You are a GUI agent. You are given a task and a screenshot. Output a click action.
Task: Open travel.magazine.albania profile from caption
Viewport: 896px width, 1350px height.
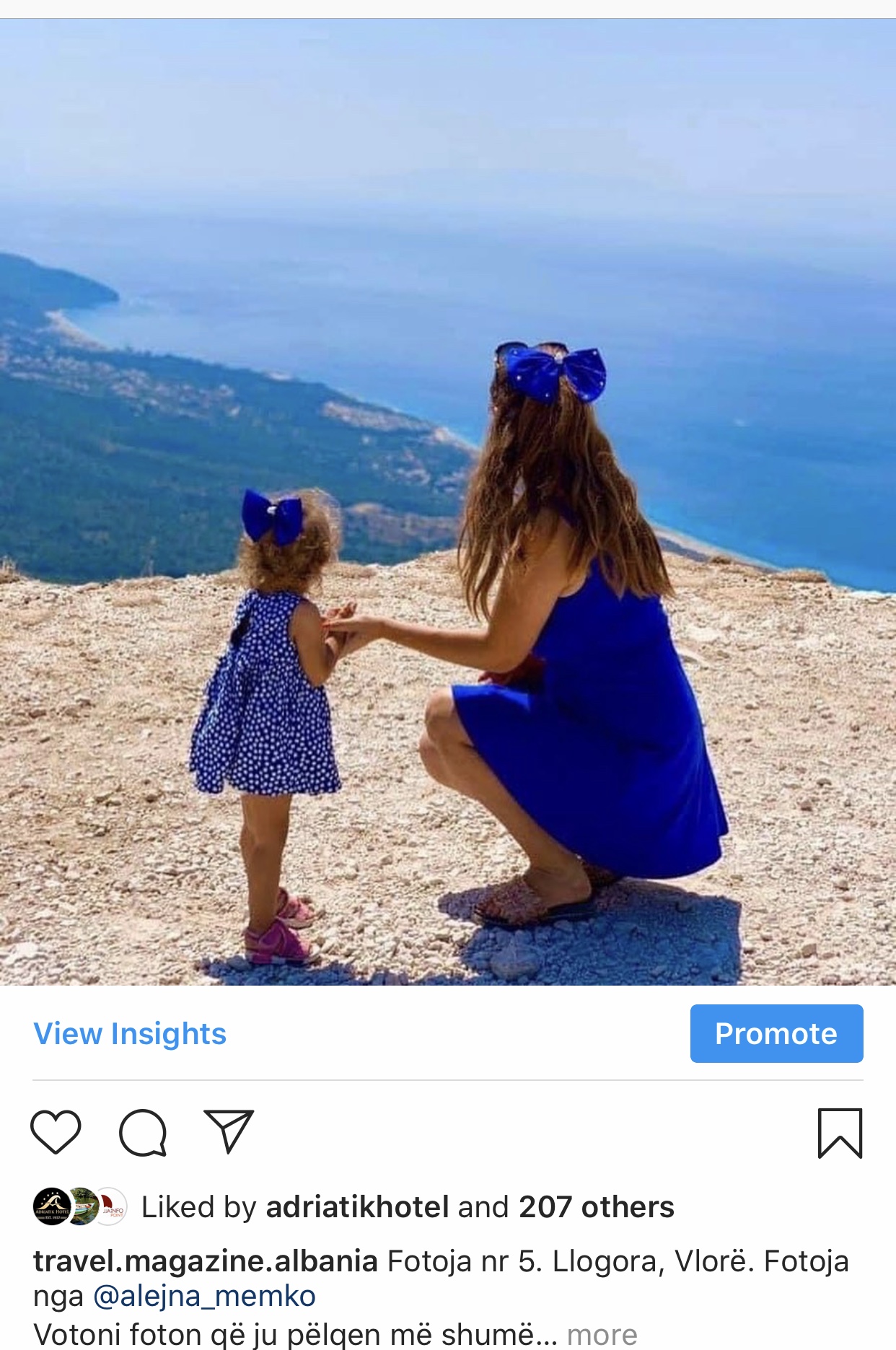206,1261
